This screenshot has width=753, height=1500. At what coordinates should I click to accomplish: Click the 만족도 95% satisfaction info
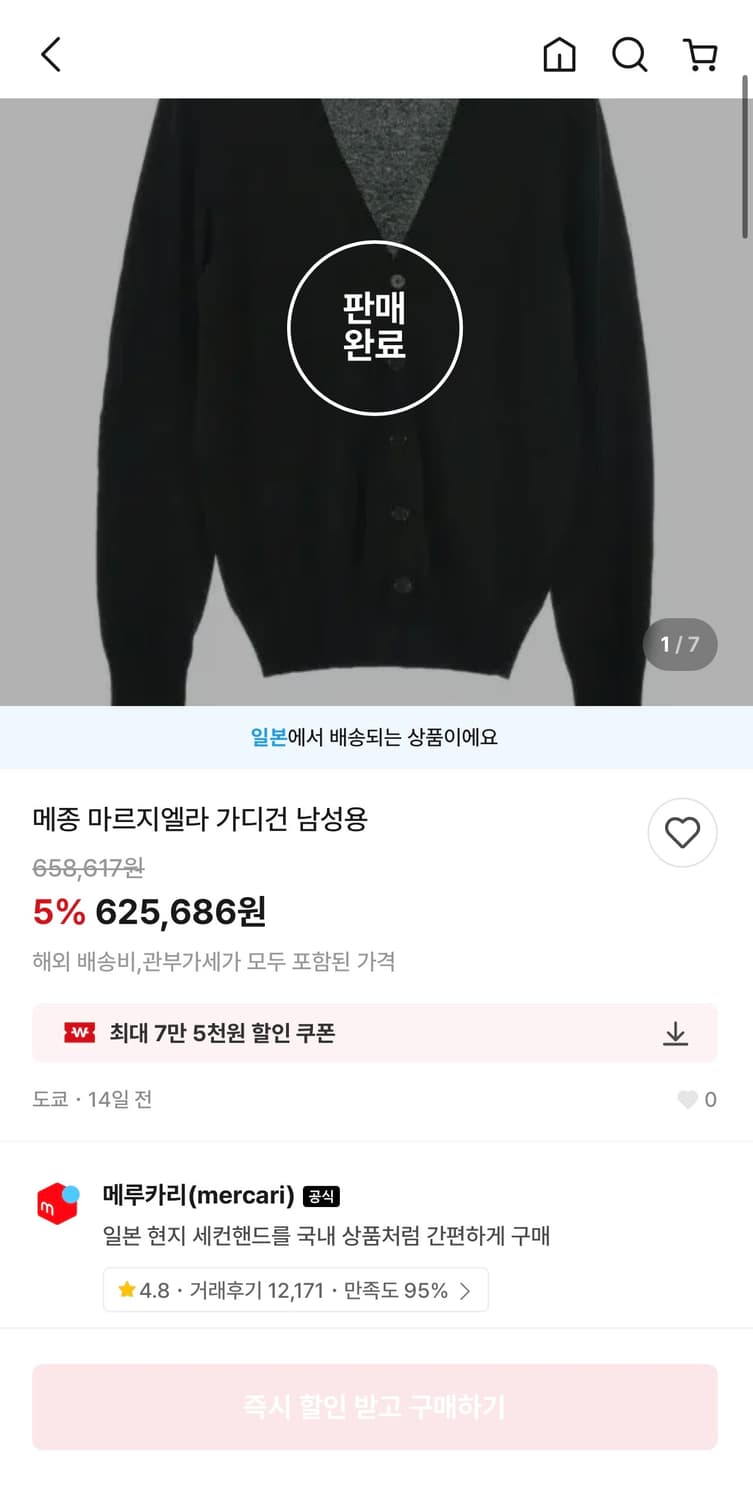[x=397, y=1290]
